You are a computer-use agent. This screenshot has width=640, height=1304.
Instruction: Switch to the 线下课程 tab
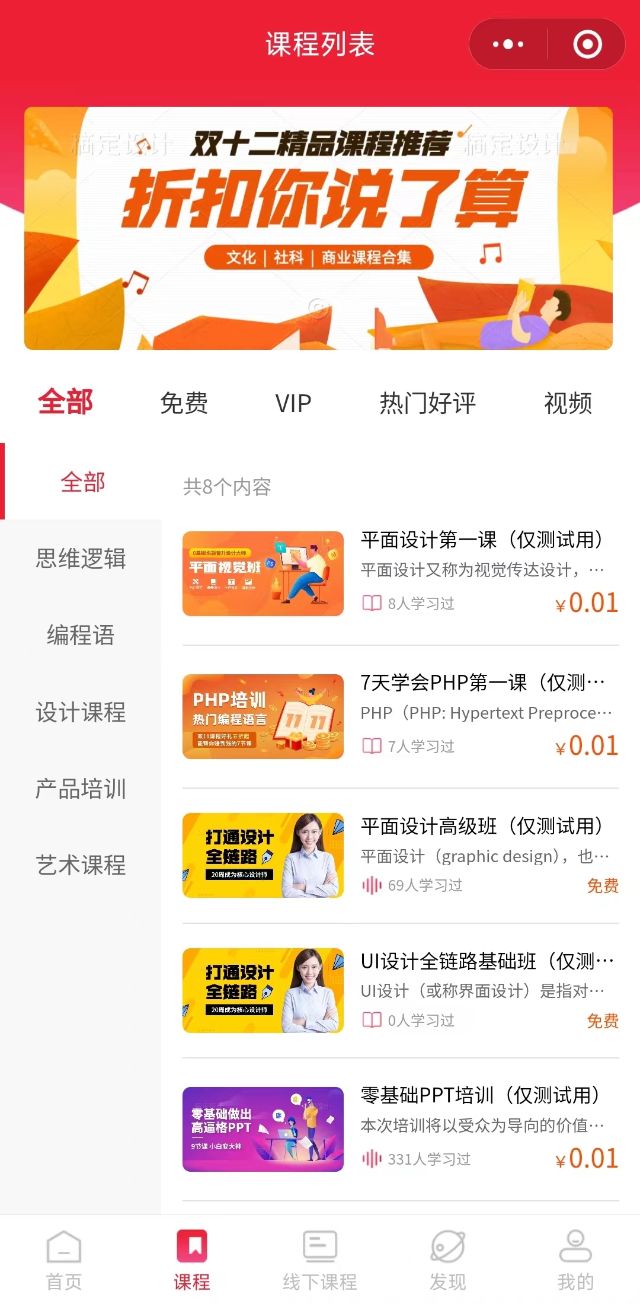click(x=319, y=1260)
